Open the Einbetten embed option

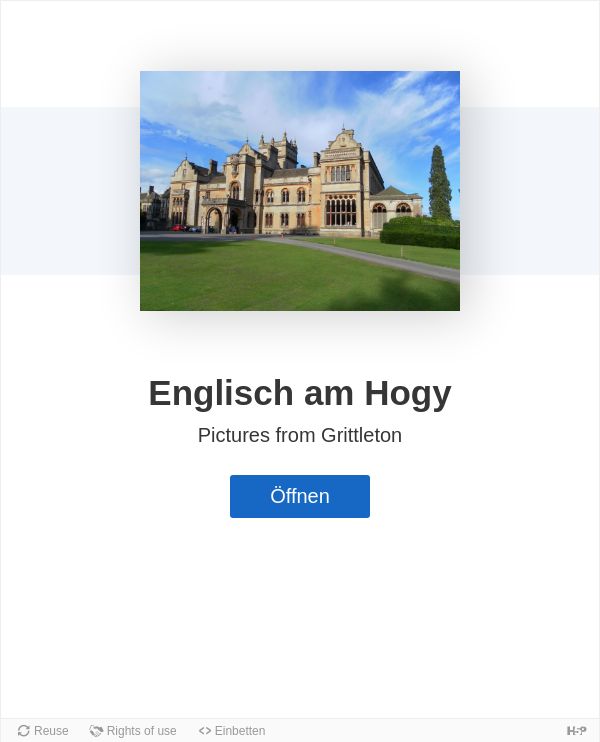[232, 731]
